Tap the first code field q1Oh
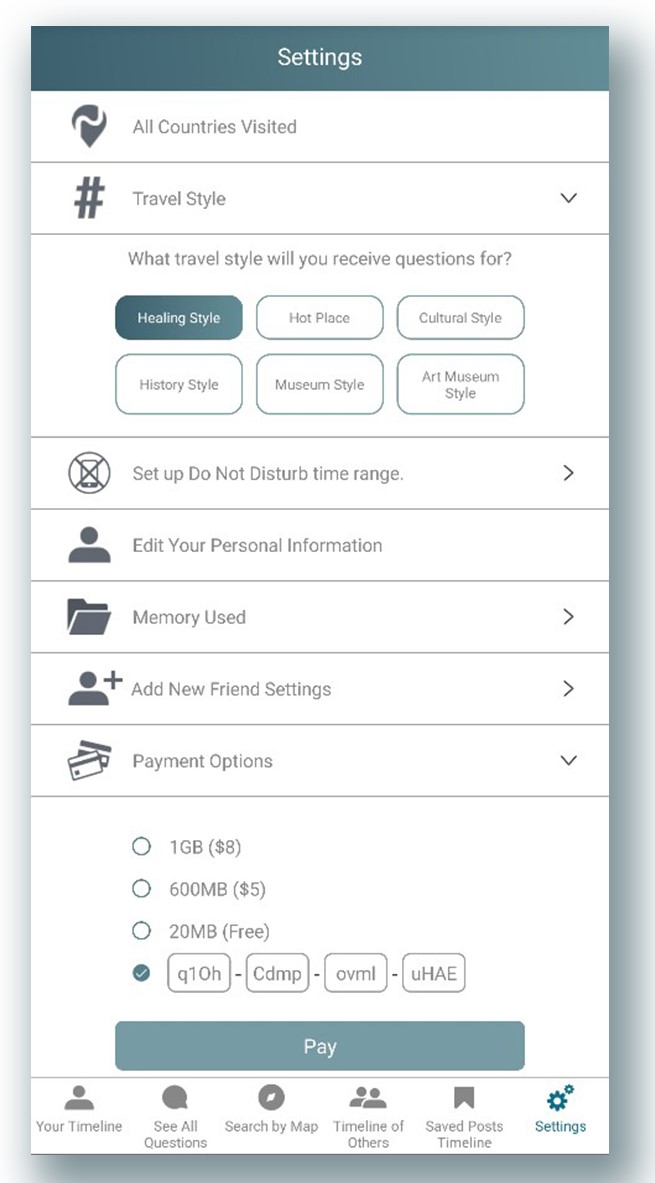The width and height of the screenshot is (655, 1183). [x=199, y=974]
